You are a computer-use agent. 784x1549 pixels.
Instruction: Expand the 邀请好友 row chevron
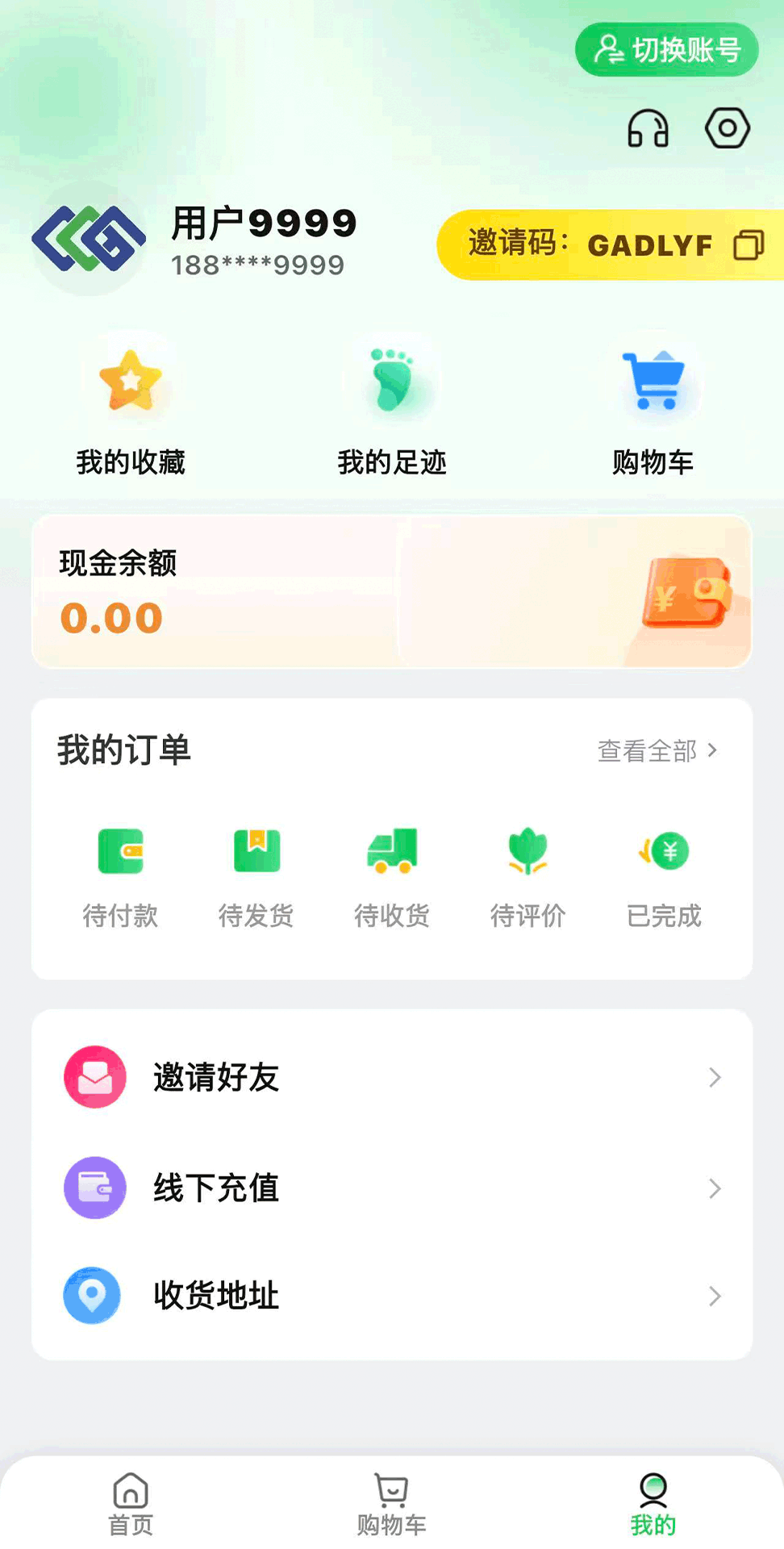click(x=715, y=1078)
